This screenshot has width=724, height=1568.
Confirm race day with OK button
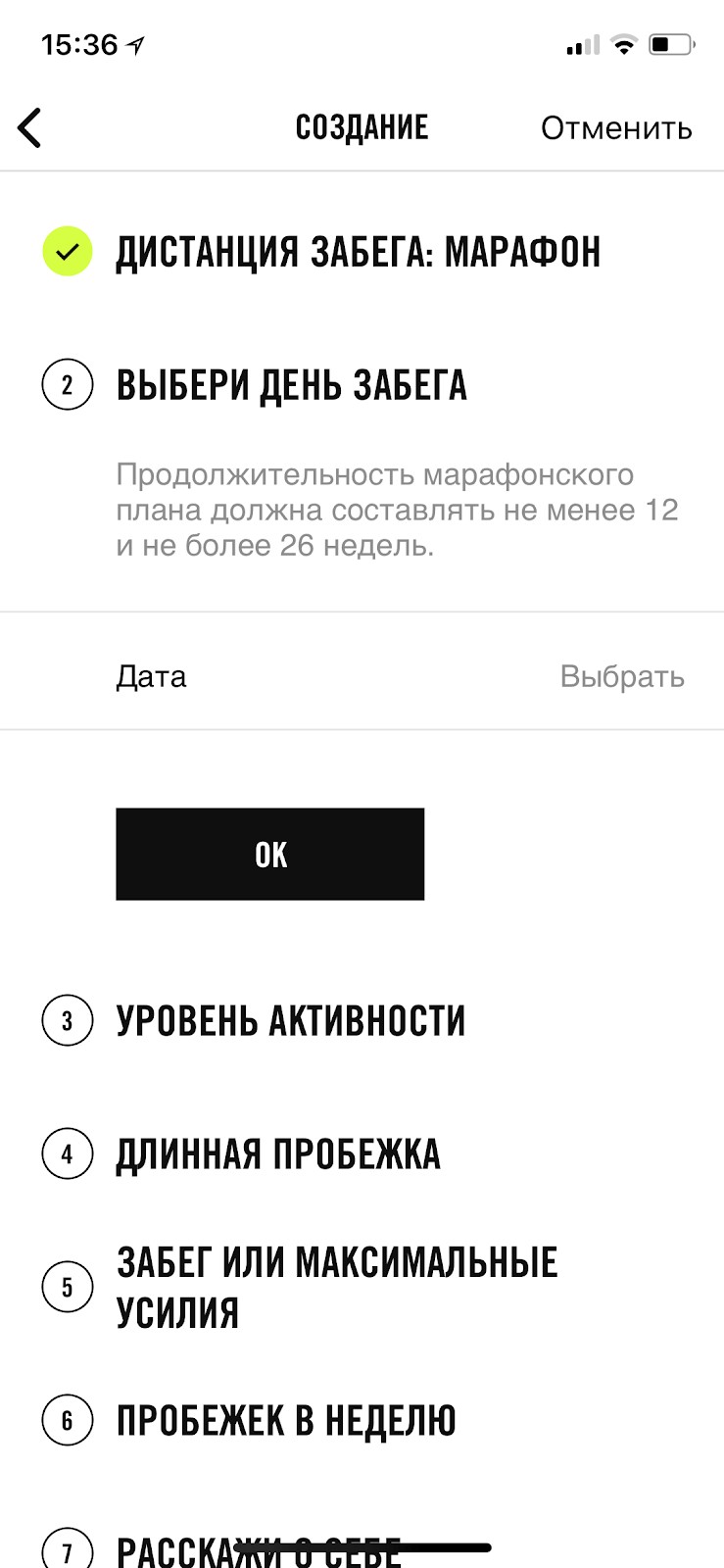coord(269,855)
